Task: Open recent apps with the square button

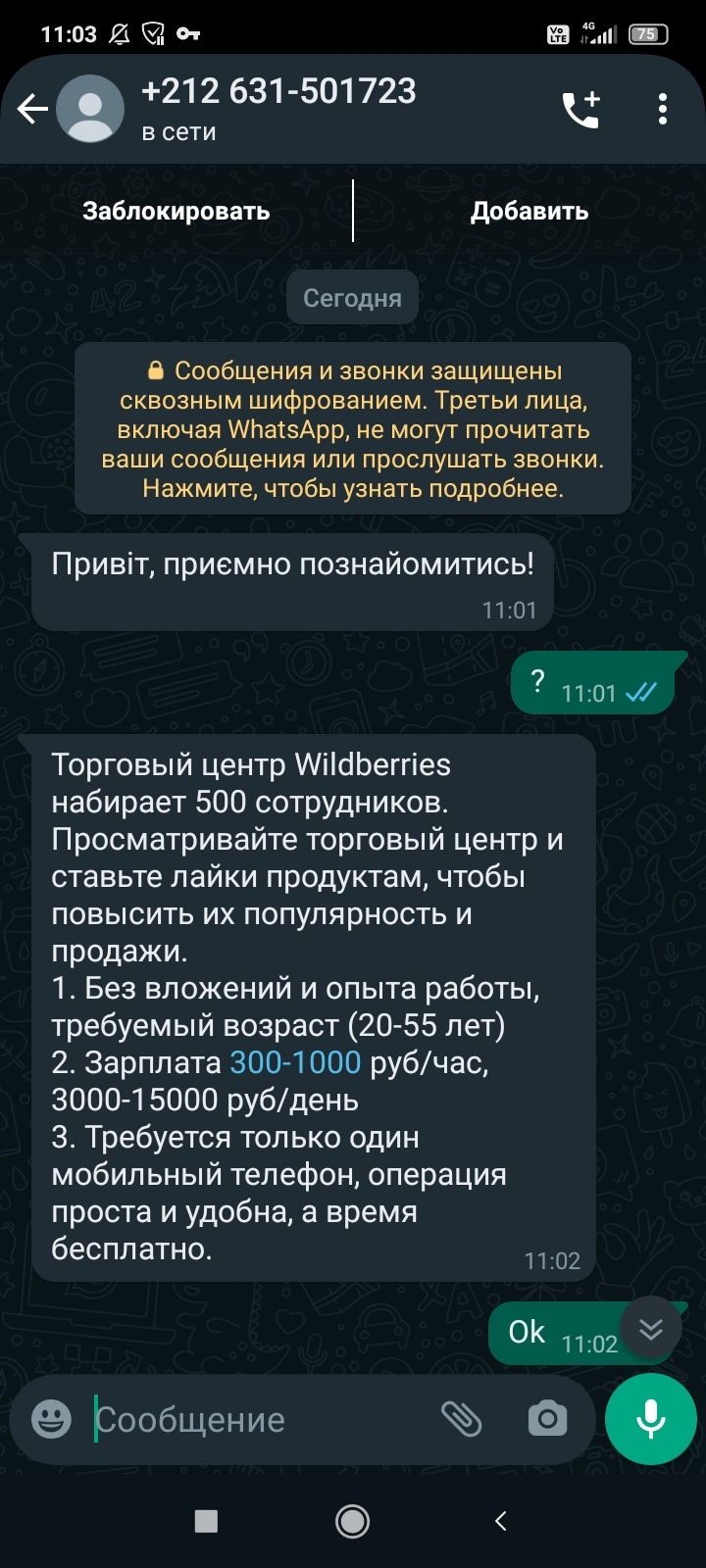Action: click(206, 1521)
